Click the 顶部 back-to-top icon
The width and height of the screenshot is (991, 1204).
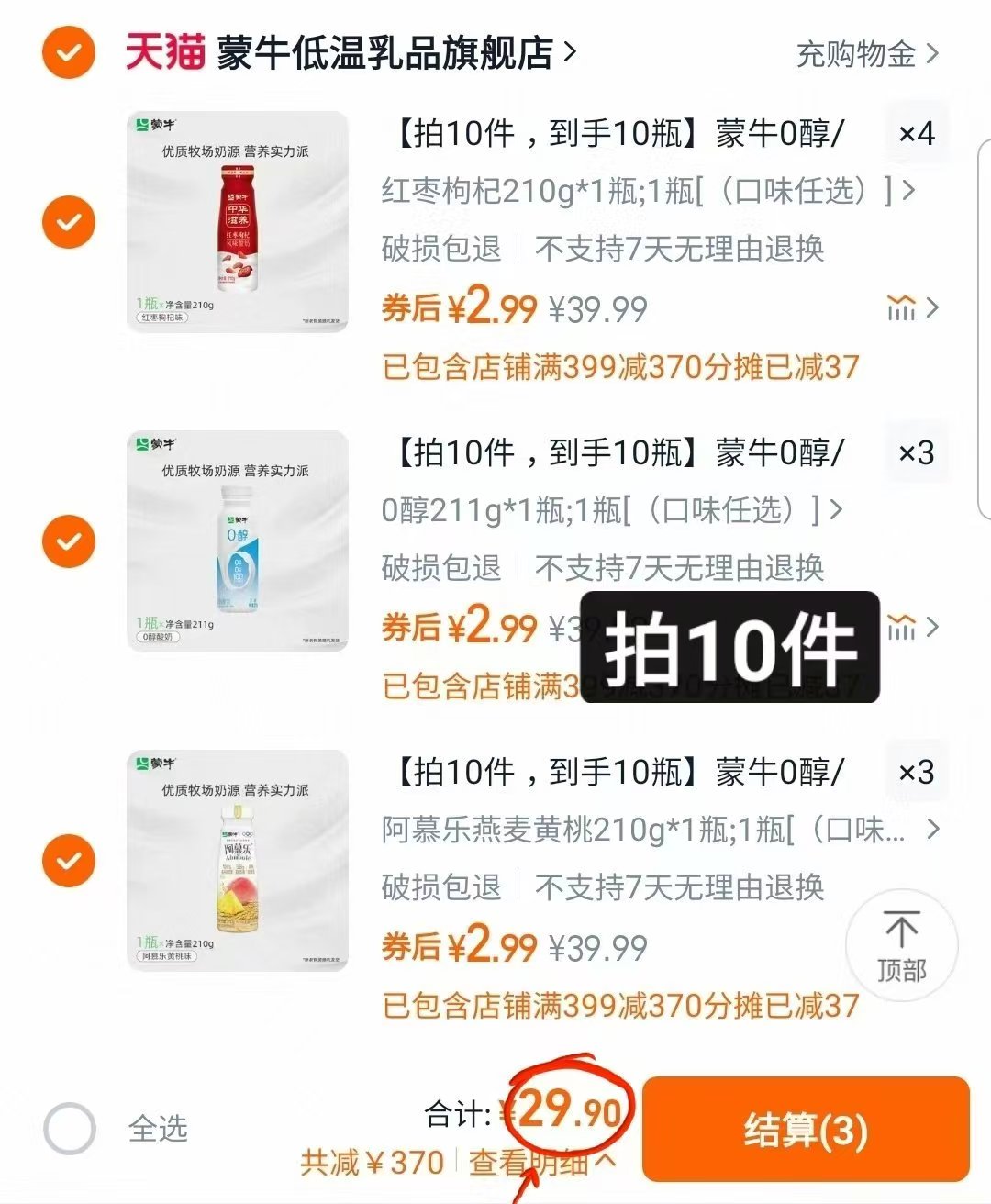[903, 945]
